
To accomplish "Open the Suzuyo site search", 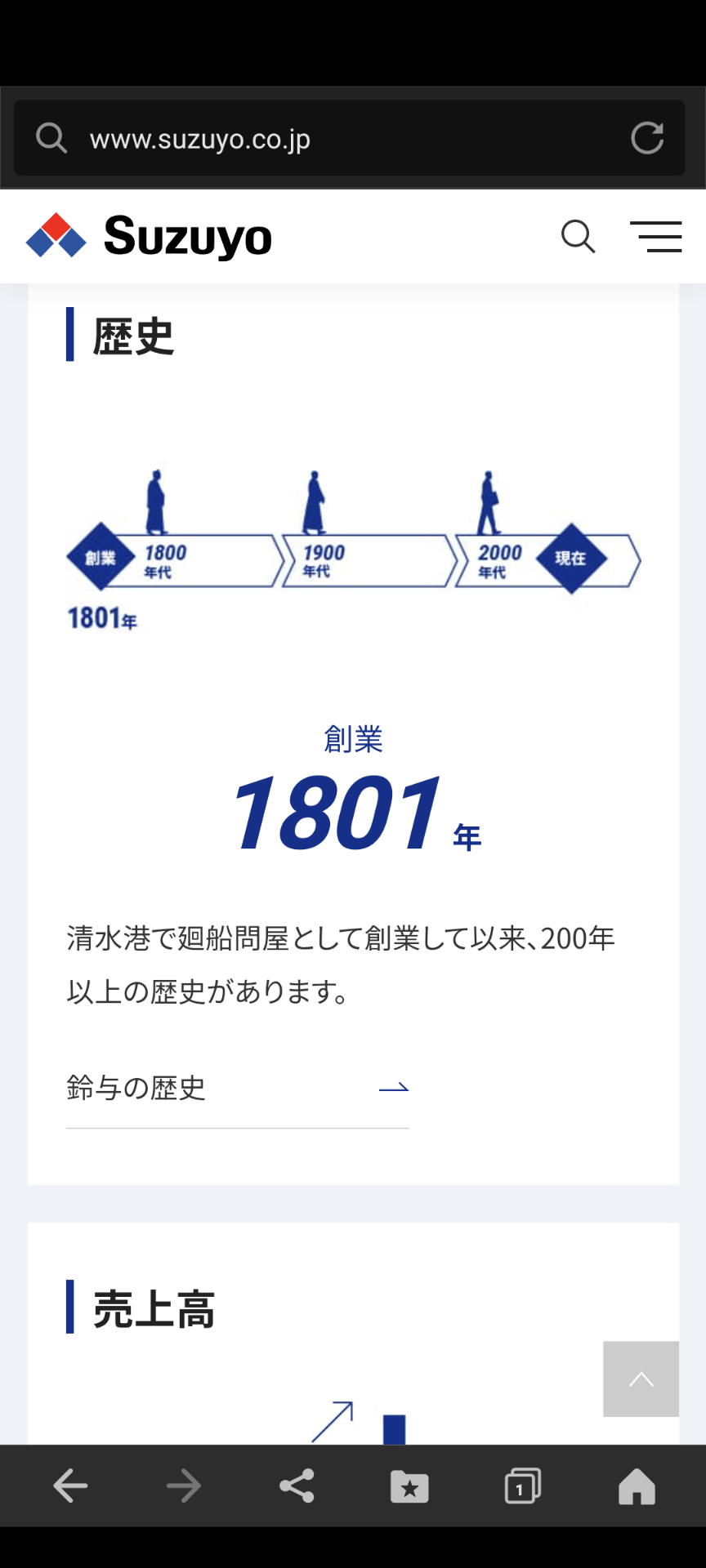I will pyautogui.click(x=578, y=237).
